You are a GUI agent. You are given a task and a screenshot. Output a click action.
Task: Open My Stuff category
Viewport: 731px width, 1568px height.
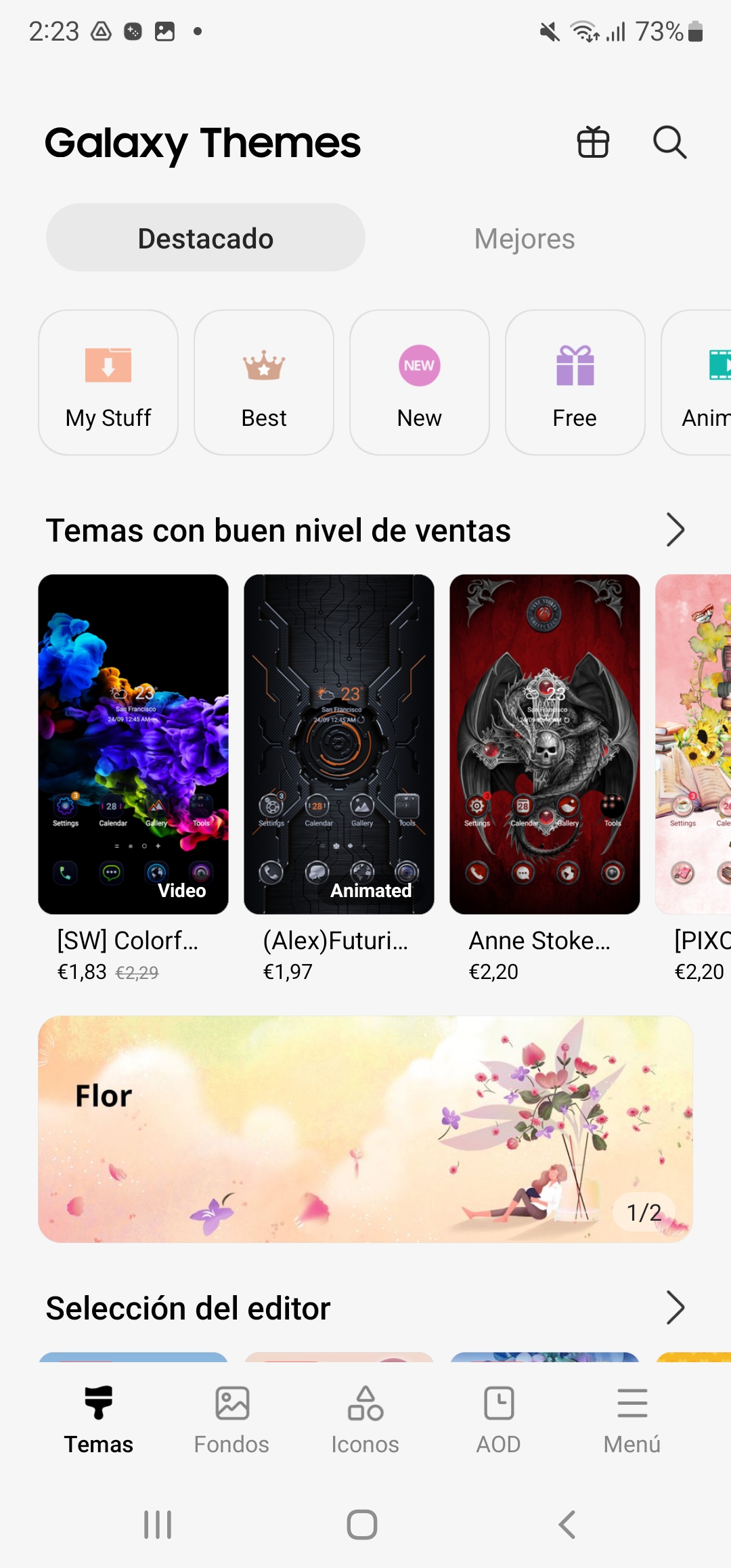[108, 383]
